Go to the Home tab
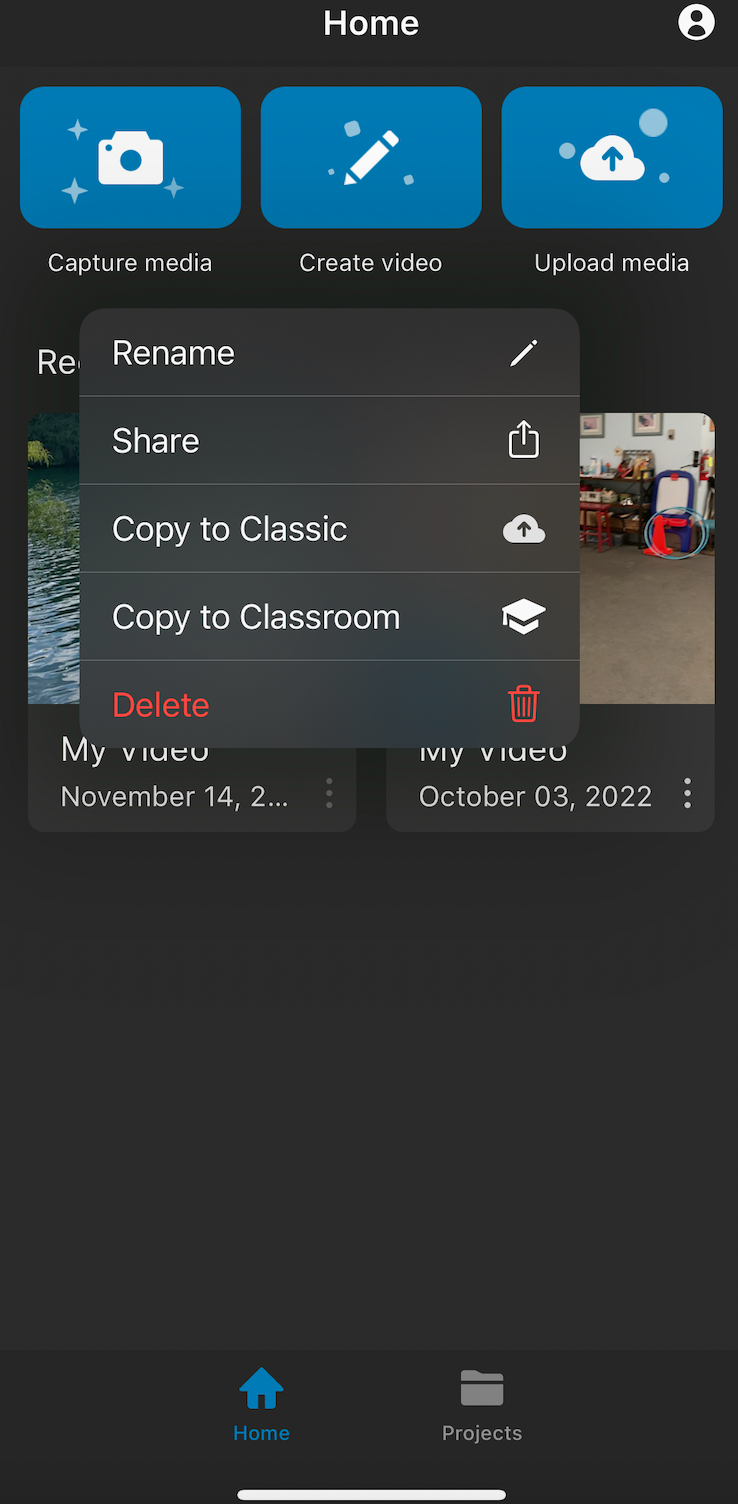Screen dimensions: 738x1504 point(261,1406)
